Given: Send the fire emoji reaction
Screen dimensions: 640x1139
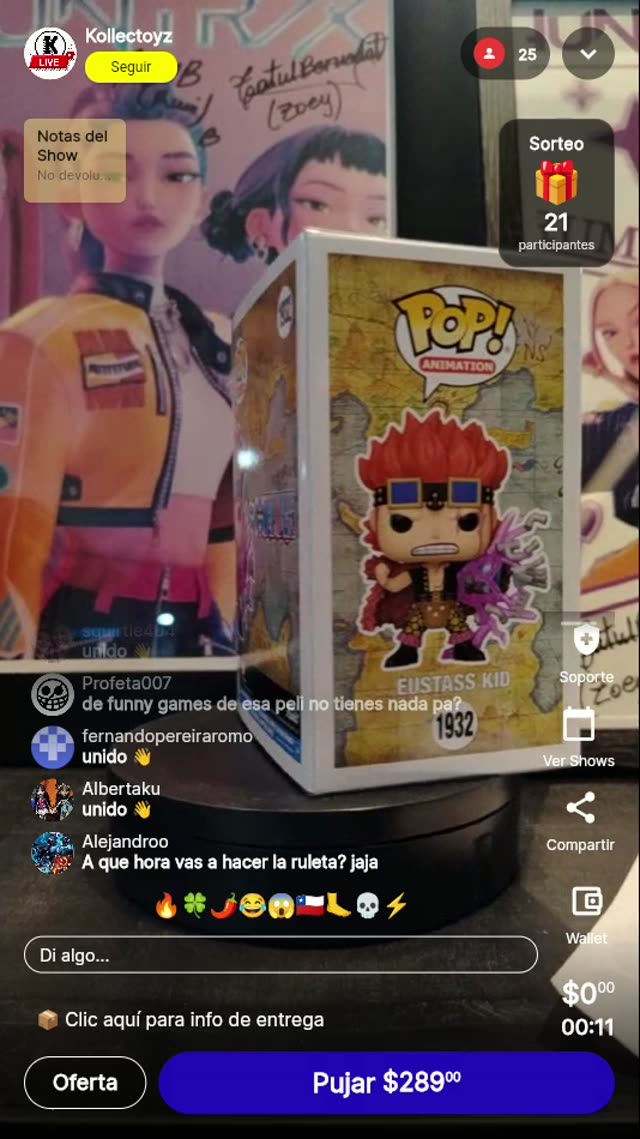Looking at the screenshot, I should click(166, 906).
